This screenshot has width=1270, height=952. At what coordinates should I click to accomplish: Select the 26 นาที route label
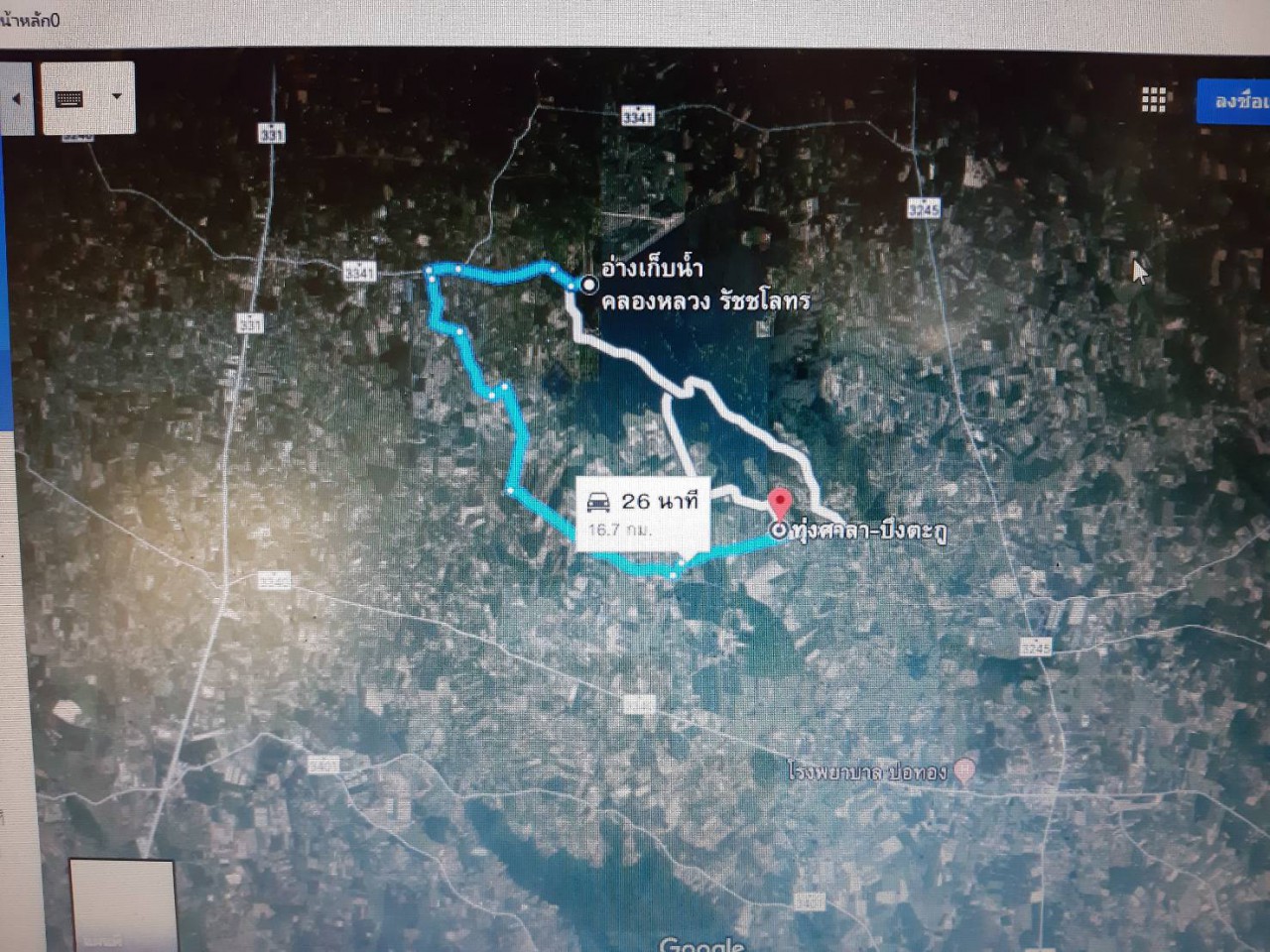[x=643, y=513]
